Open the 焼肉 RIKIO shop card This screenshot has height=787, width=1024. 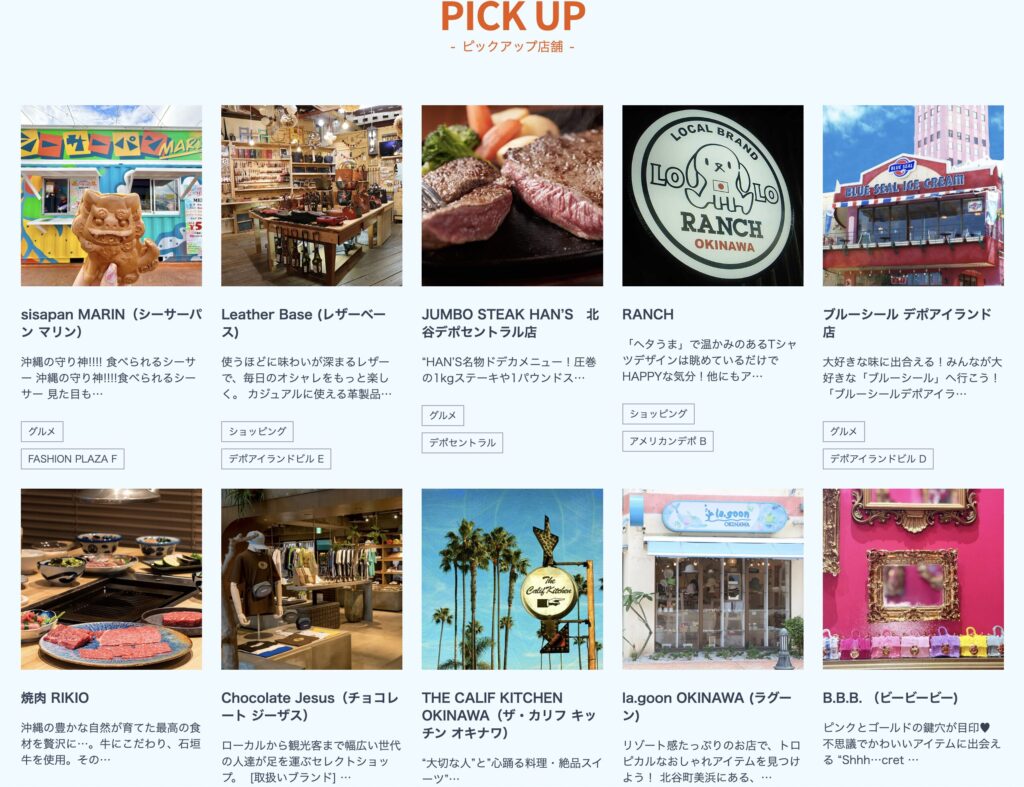coord(111,579)
